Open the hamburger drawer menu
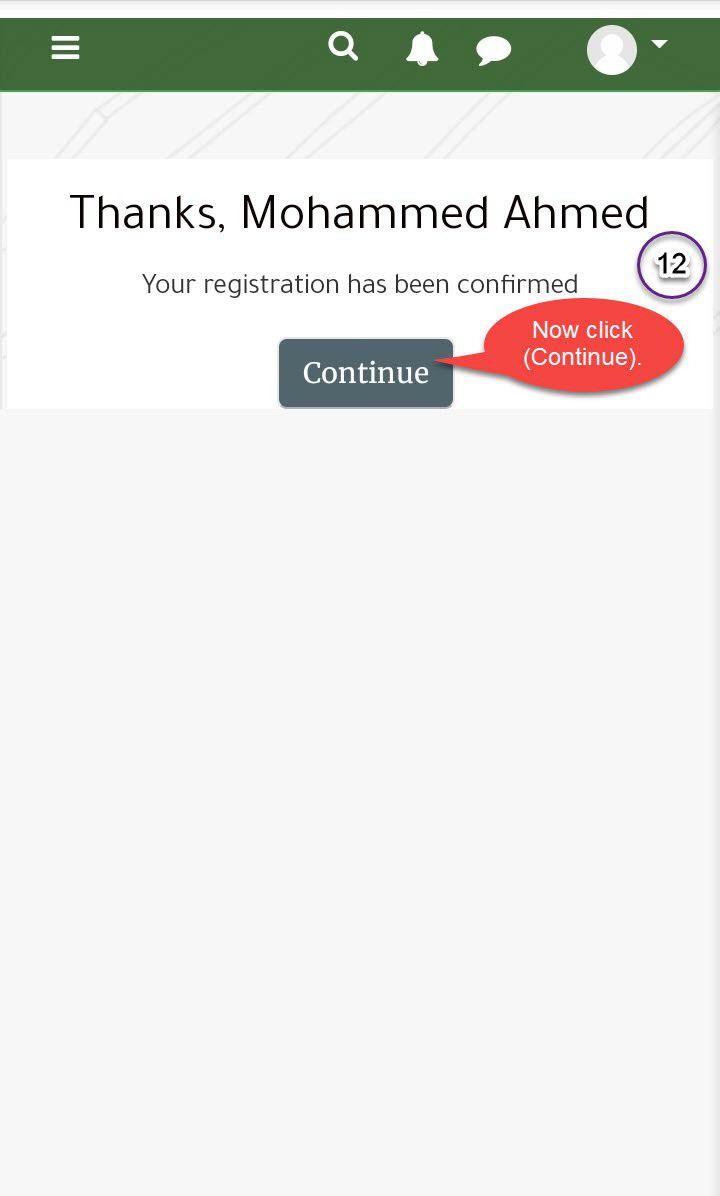Viewport: 720px width, 1196px height. [66, 48]
